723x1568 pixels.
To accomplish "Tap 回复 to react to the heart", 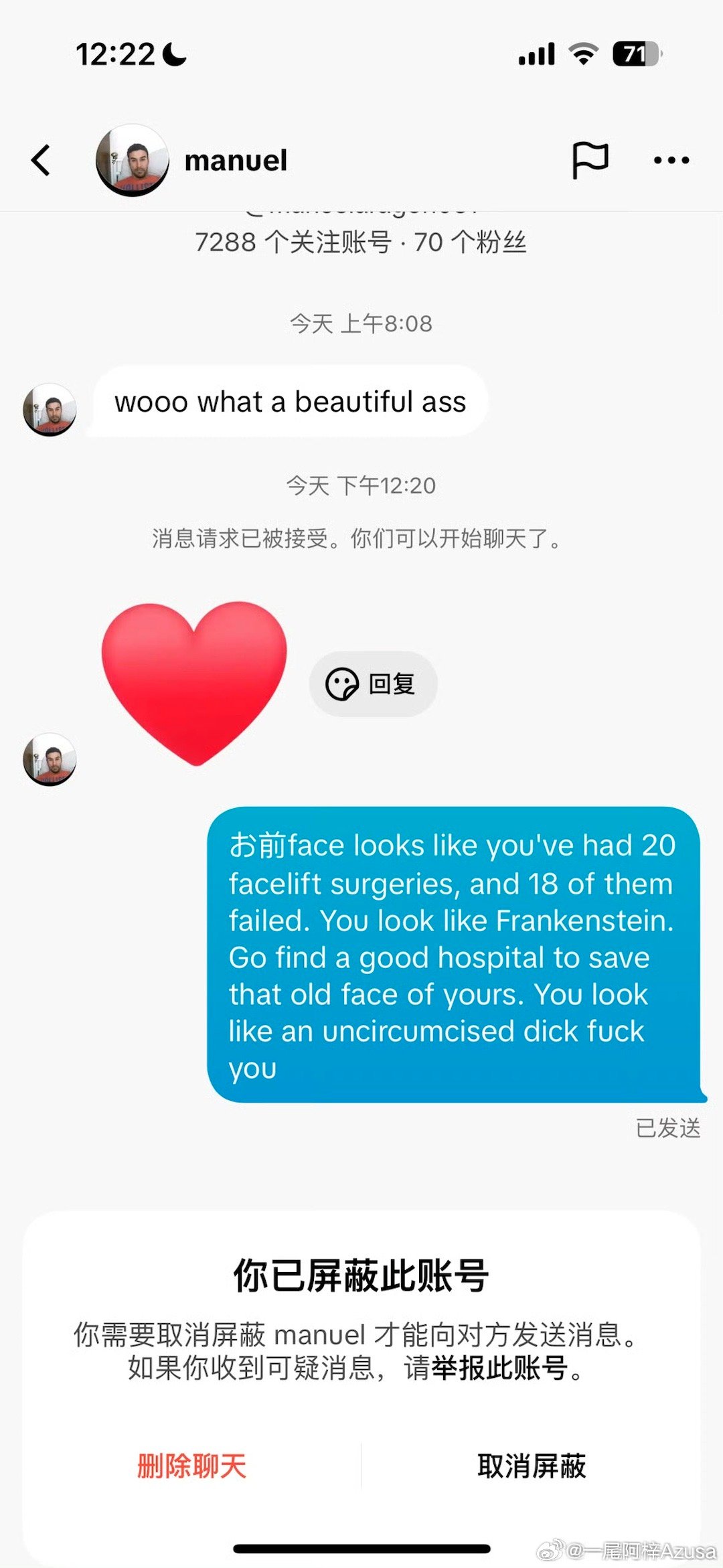I will [373, 684].
